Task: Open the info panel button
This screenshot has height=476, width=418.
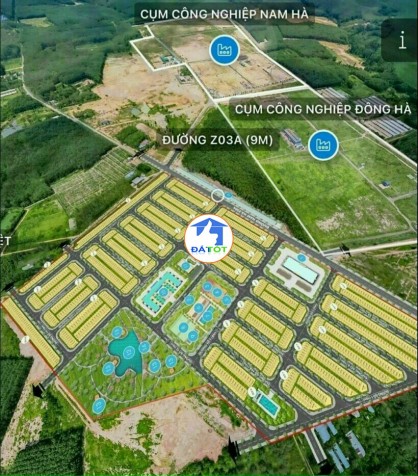Action: point(400,40)
